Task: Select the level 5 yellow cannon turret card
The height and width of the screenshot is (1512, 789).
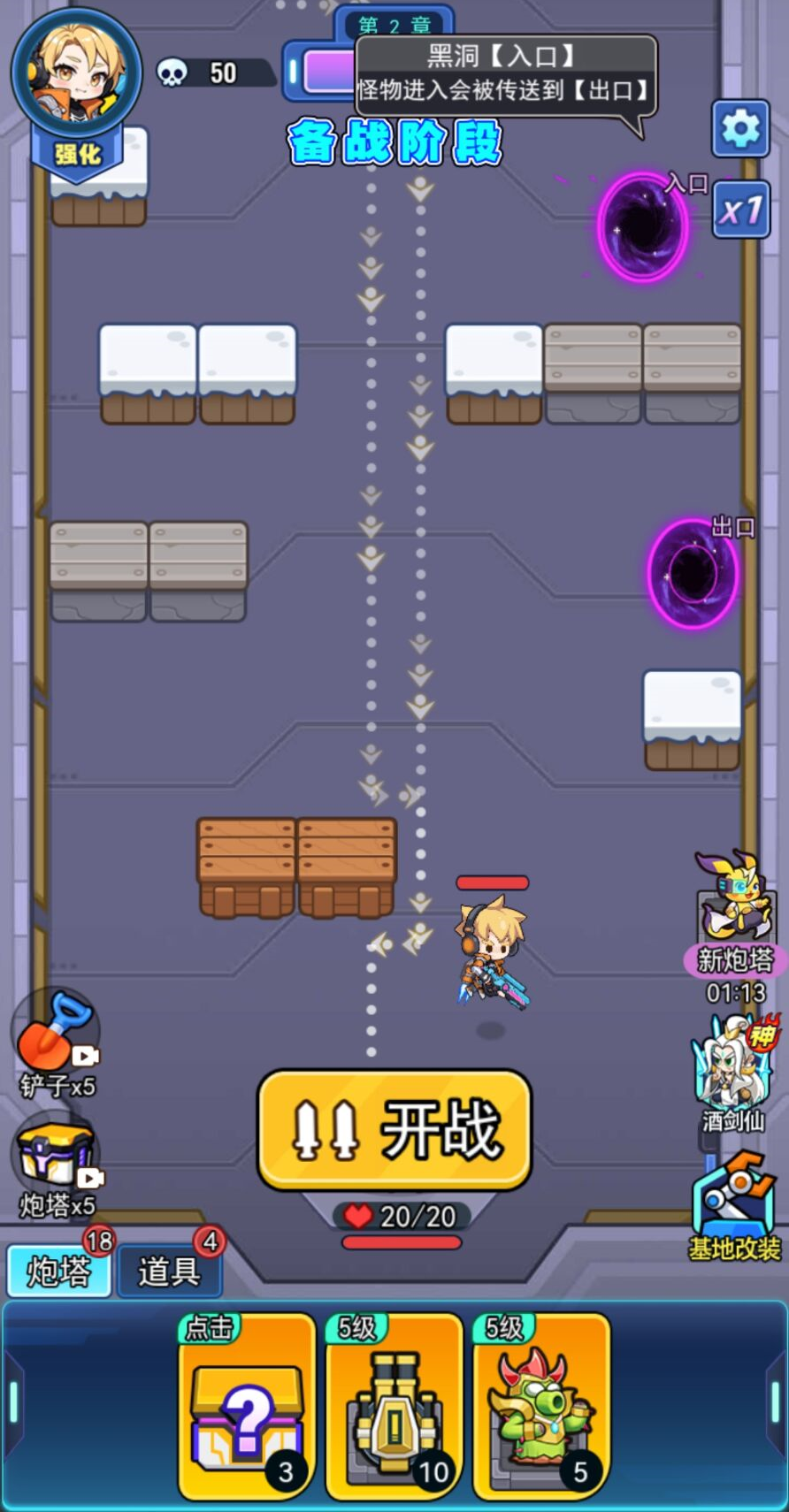Action: (x=394, y=1406)
